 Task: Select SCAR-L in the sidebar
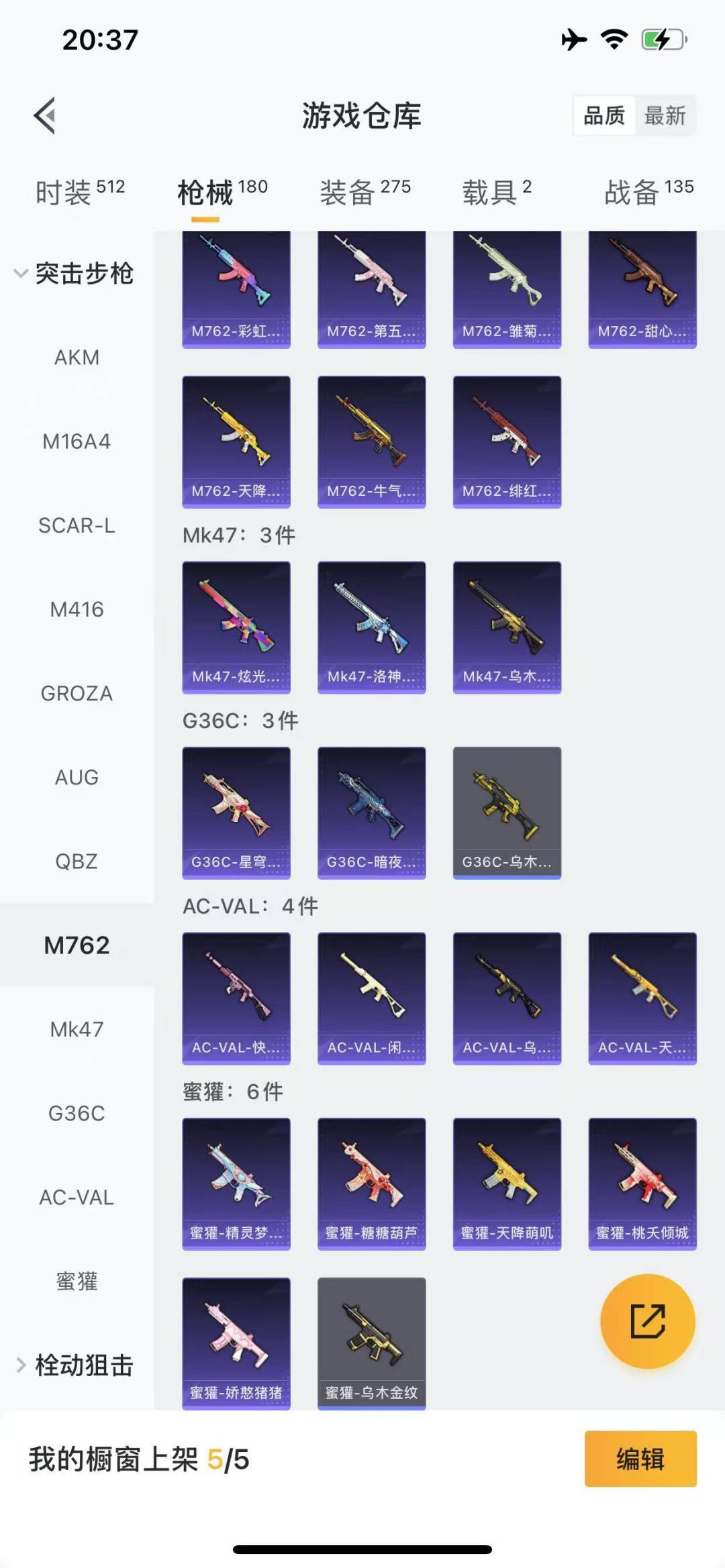coord(77,525)
